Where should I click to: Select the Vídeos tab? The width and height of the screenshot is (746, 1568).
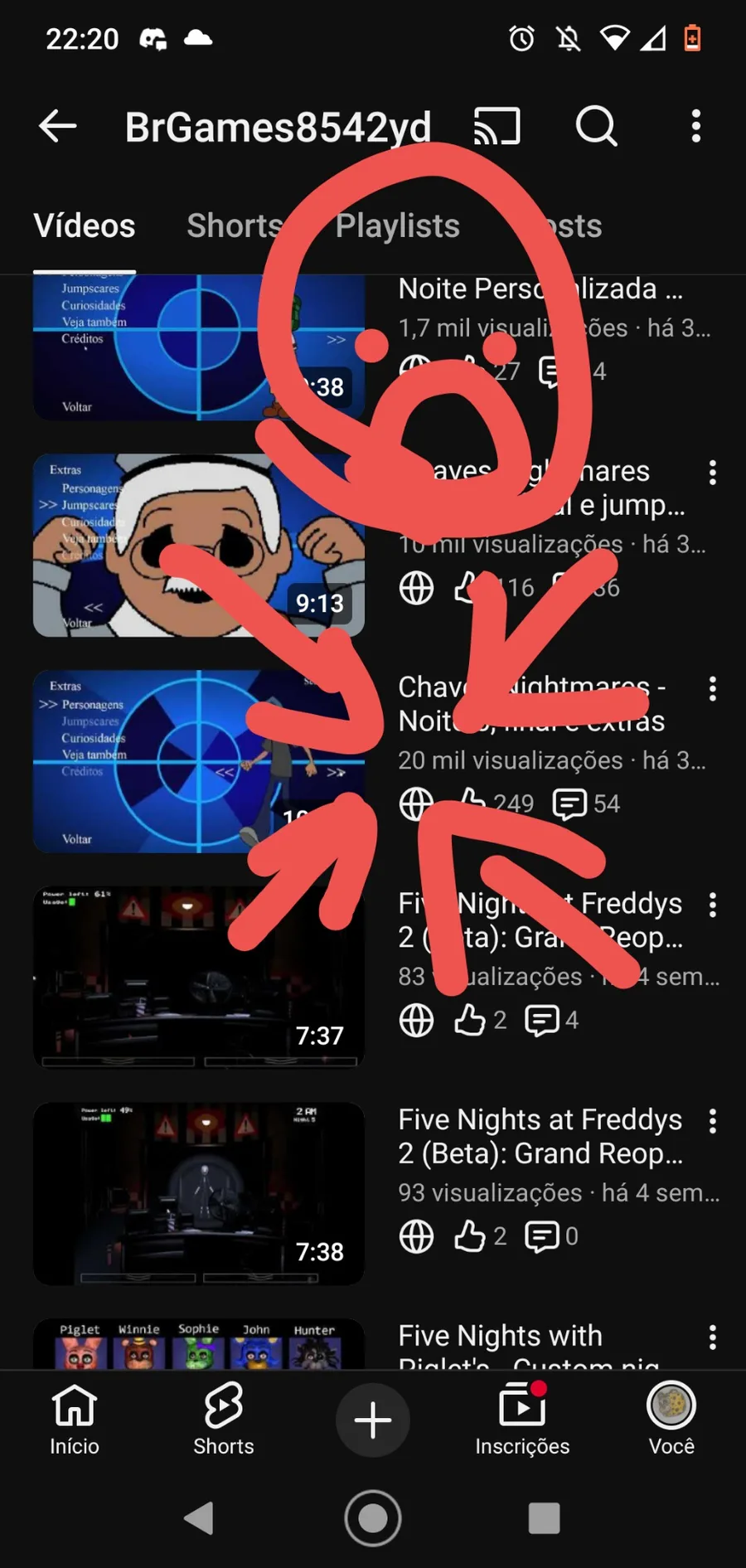tap(85, 226)
